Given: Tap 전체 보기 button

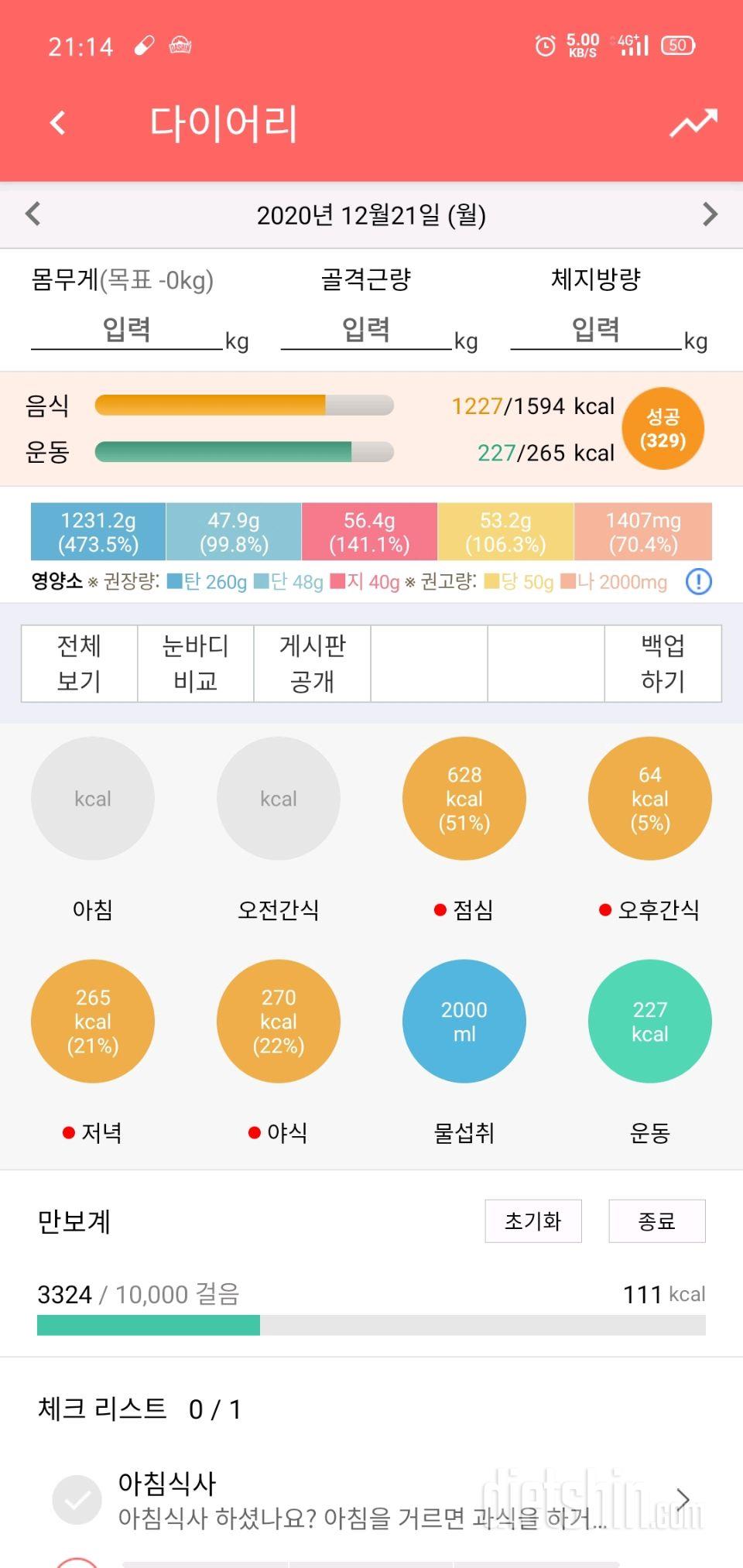Looking at the screenshot, I should [79, 663].
